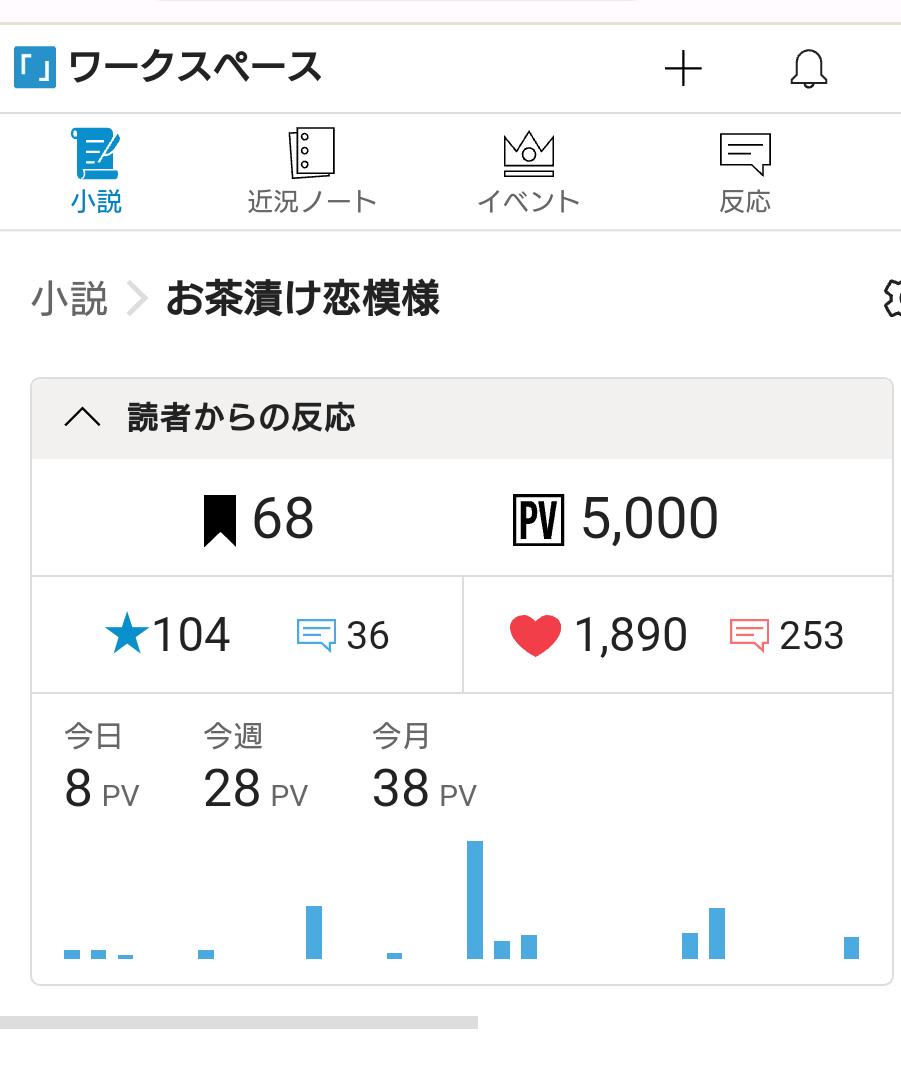Open the novel settings gear icon
Viewport: 901px width, 1068px height.
pos(891,299)
